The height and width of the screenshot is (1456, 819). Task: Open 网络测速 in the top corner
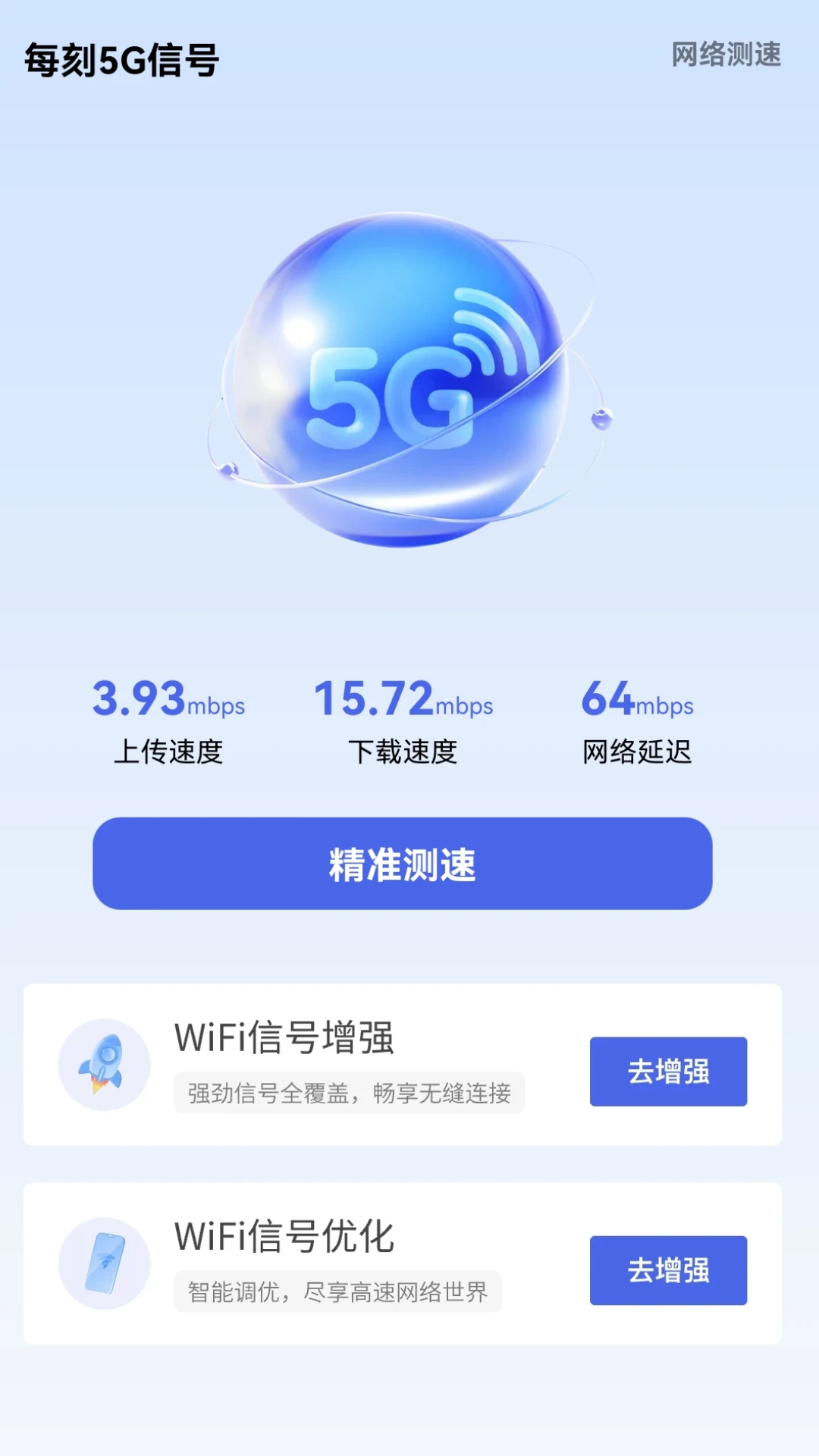point(726,55)
